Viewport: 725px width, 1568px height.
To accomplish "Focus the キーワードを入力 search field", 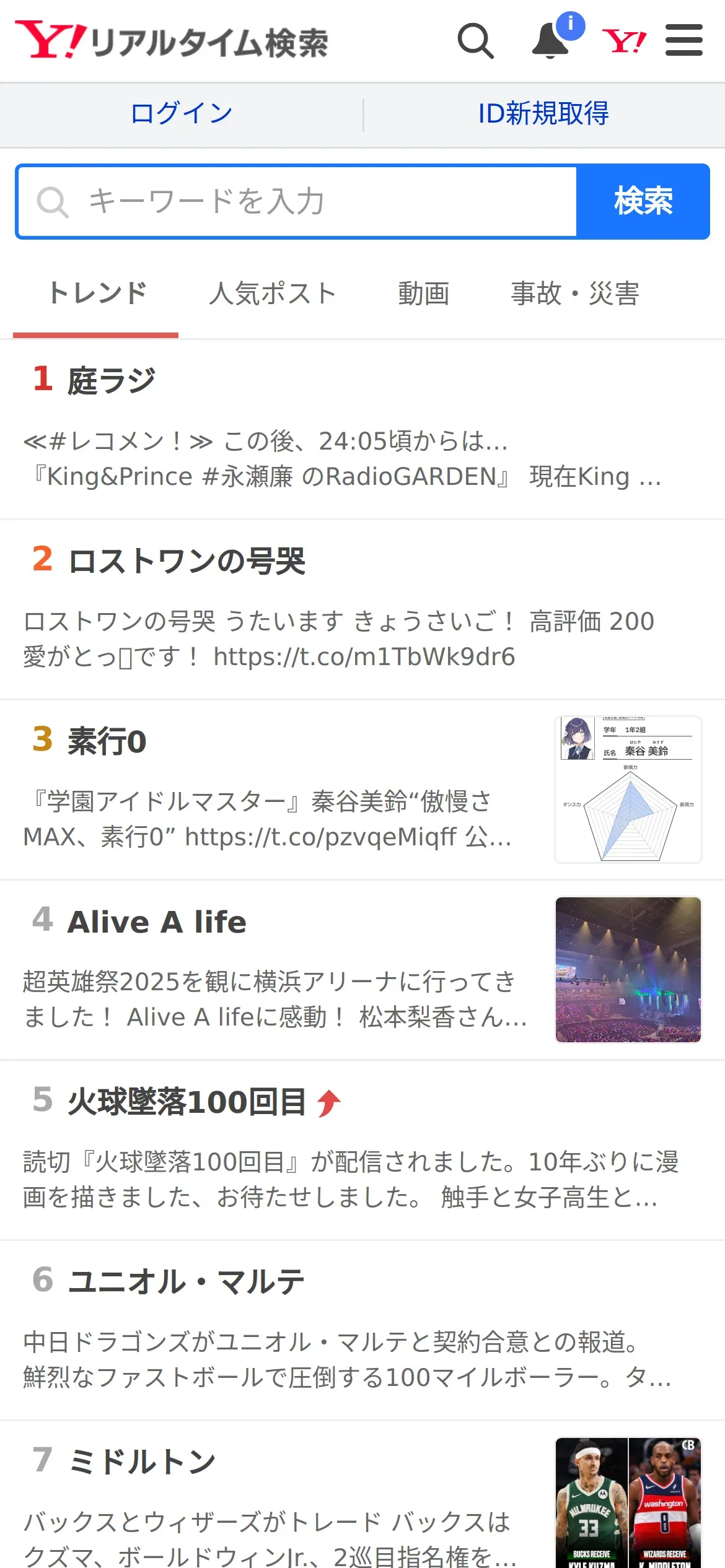I will (297, 202).
